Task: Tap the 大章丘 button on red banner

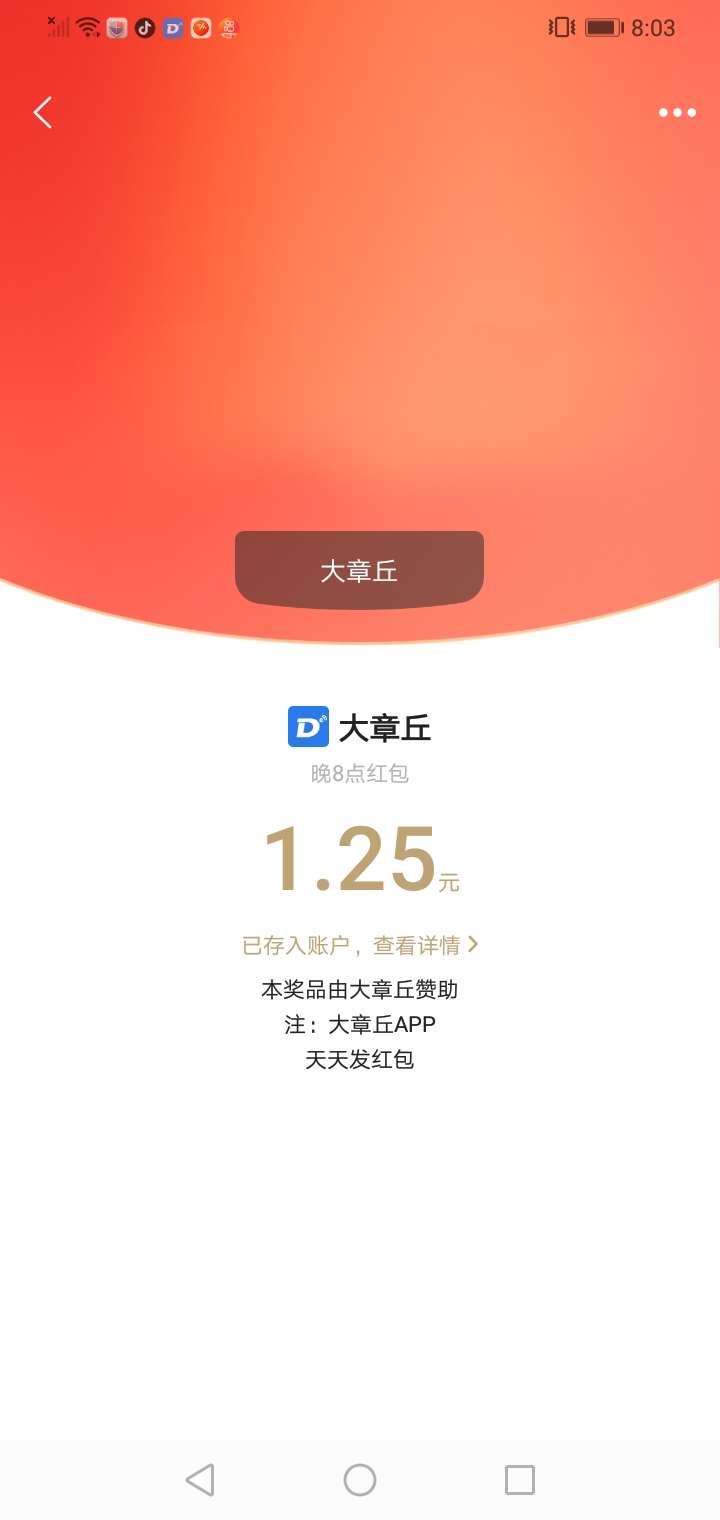Action: coord(359,570)
